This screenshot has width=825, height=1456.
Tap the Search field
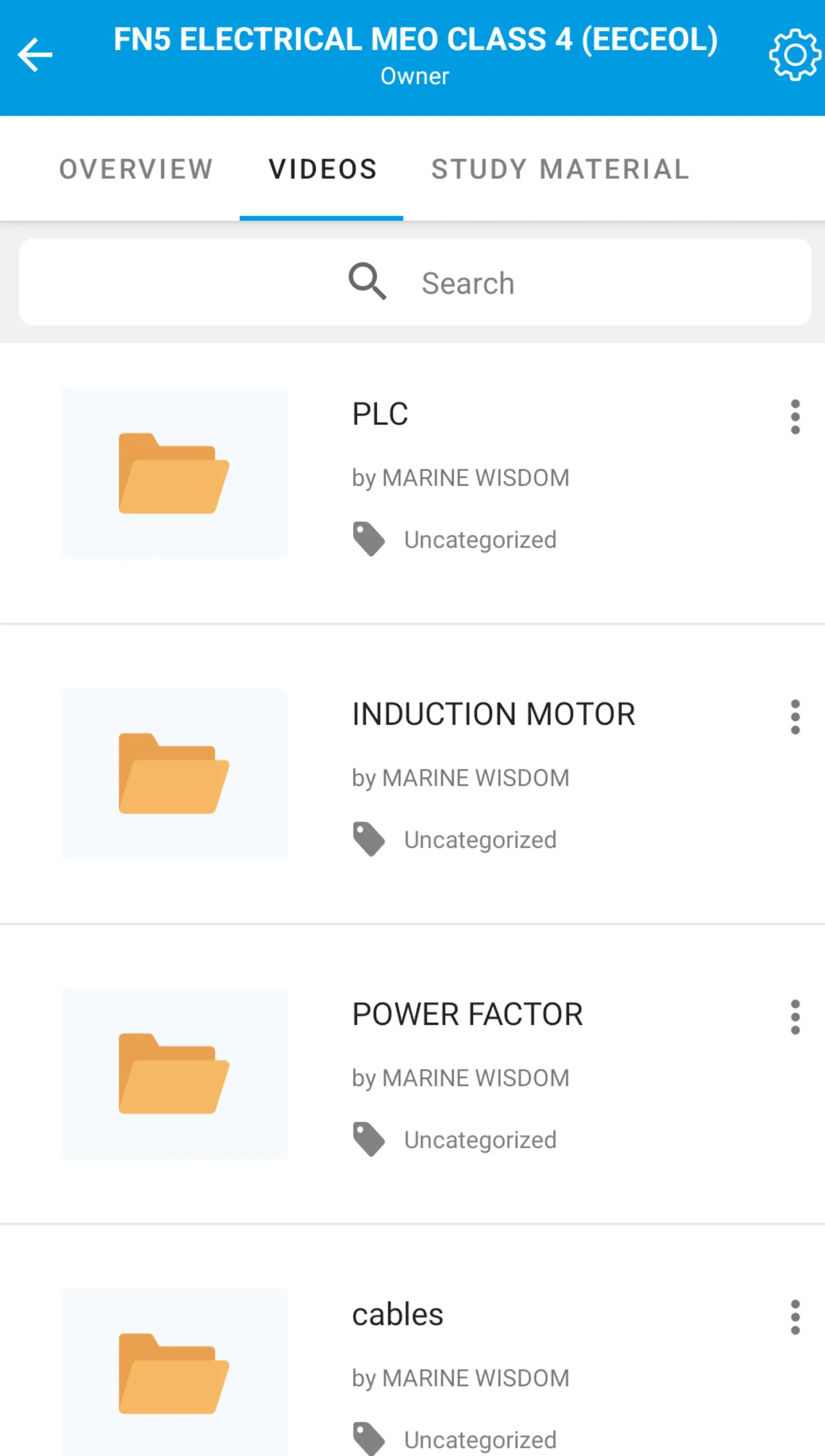click(415, 282)
